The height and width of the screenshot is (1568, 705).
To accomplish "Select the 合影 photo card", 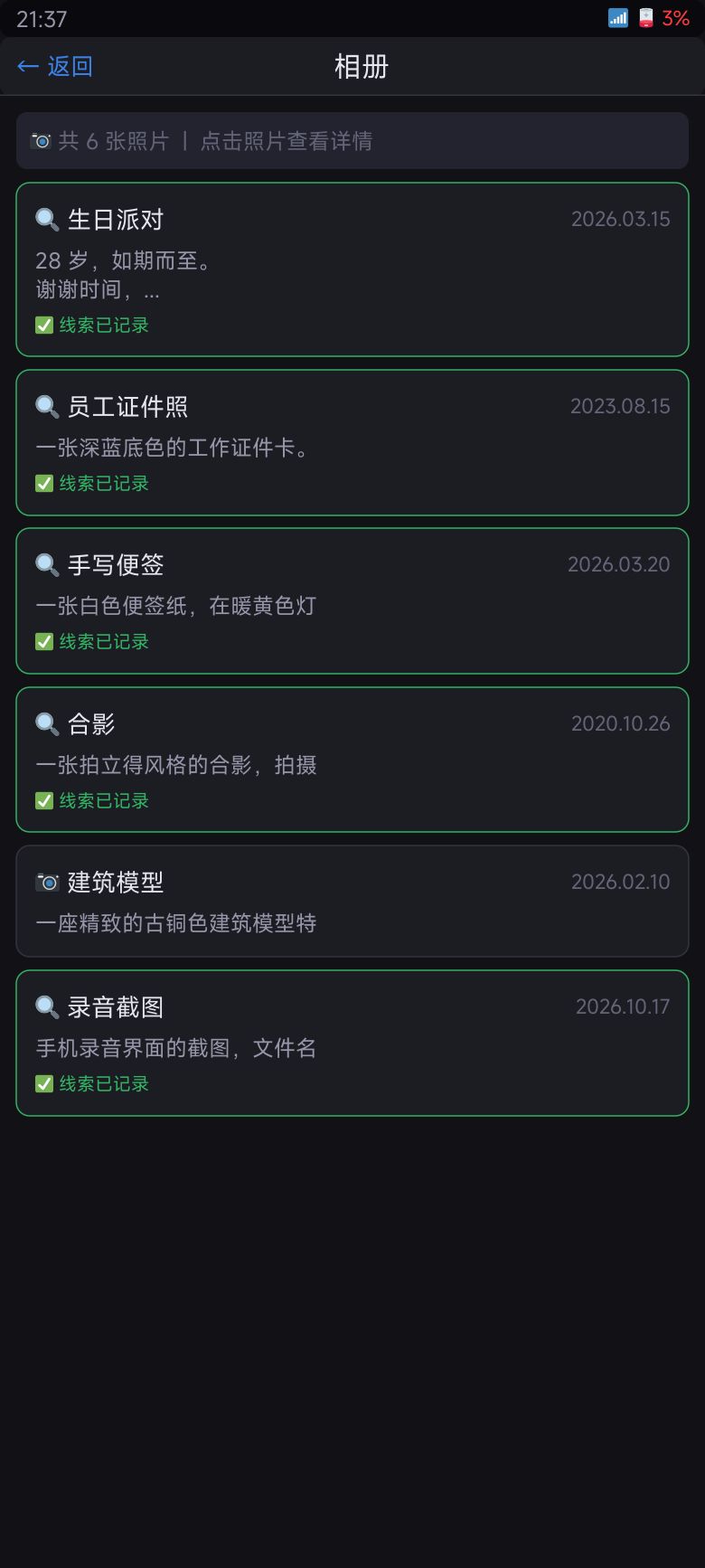I will coord(352,760).
